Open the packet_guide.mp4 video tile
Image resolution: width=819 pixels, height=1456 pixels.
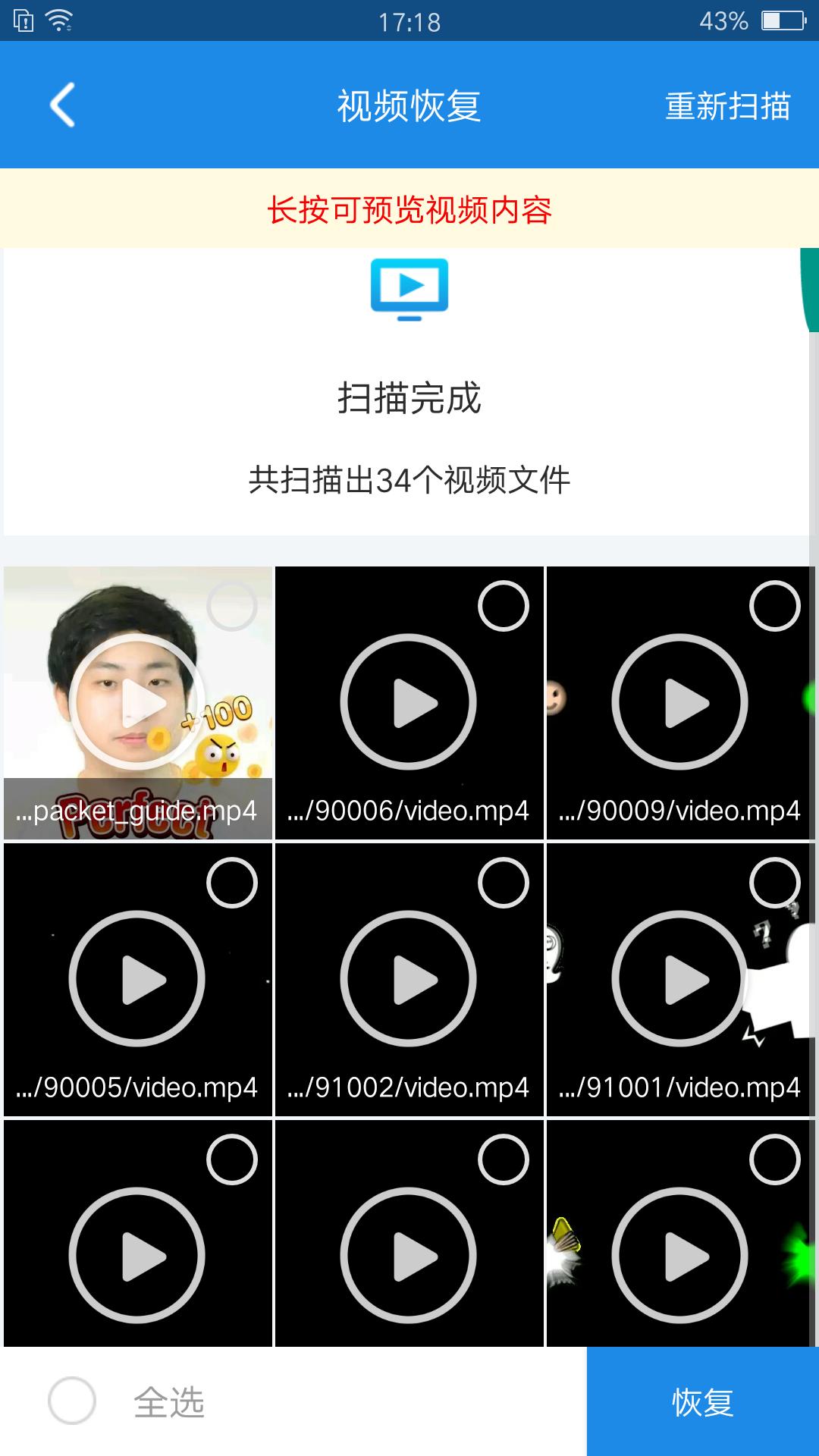[137, 702]
